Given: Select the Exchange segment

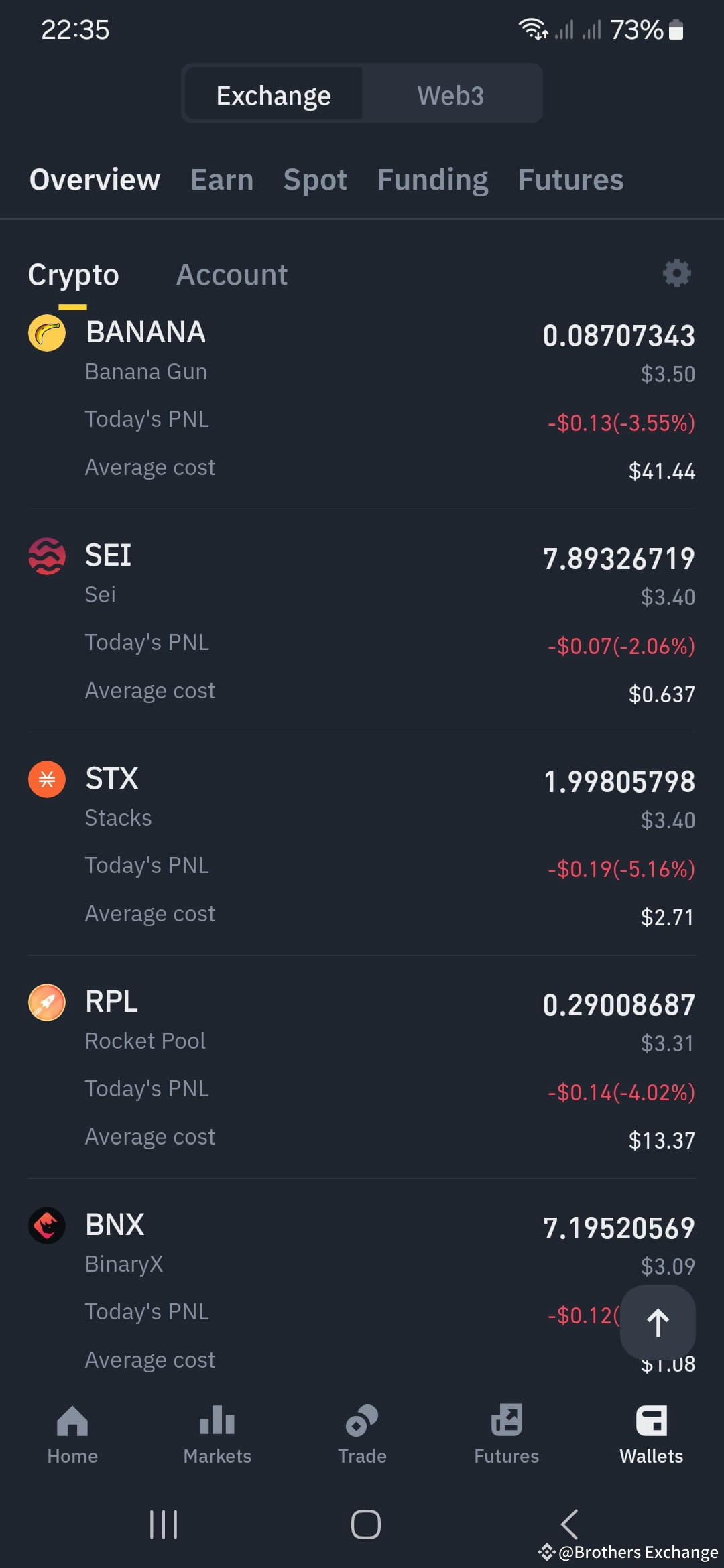Looking at the screenshot, I should pos(274,94).
